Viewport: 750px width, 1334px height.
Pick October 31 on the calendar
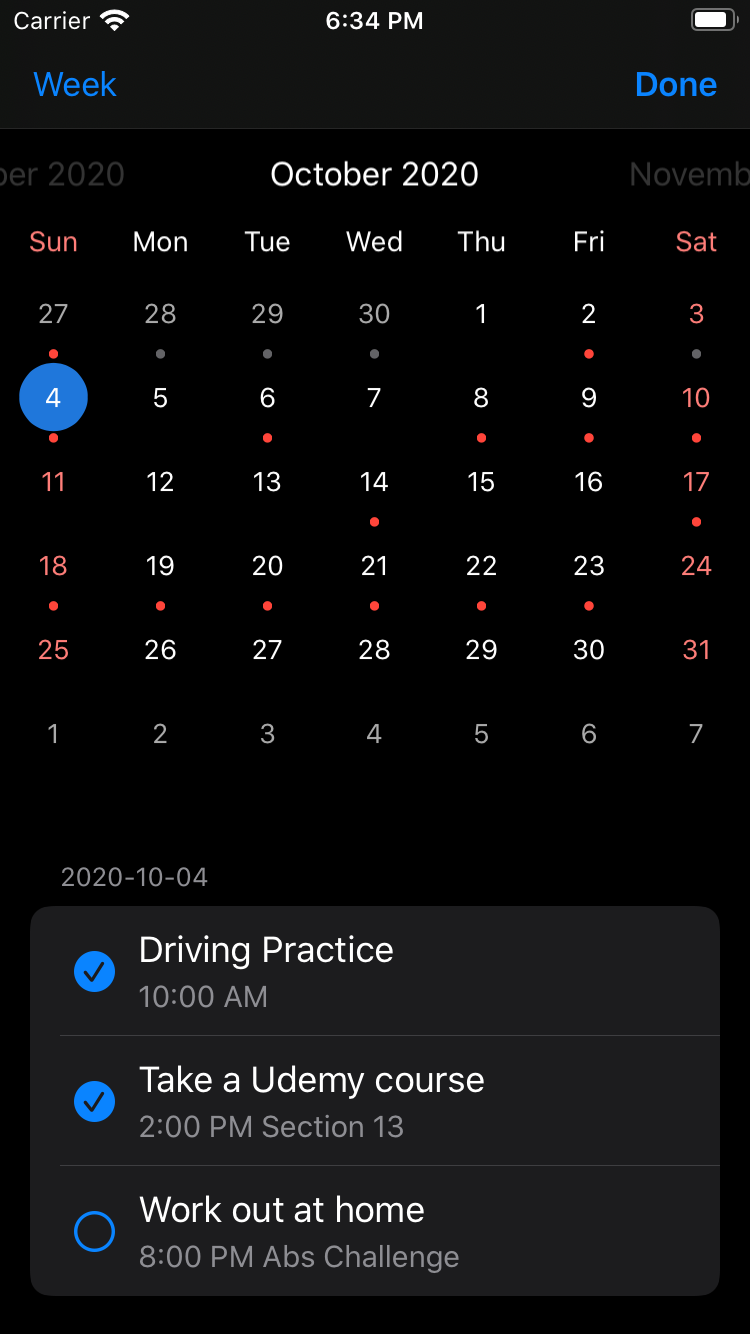click(x=696, y=650)
